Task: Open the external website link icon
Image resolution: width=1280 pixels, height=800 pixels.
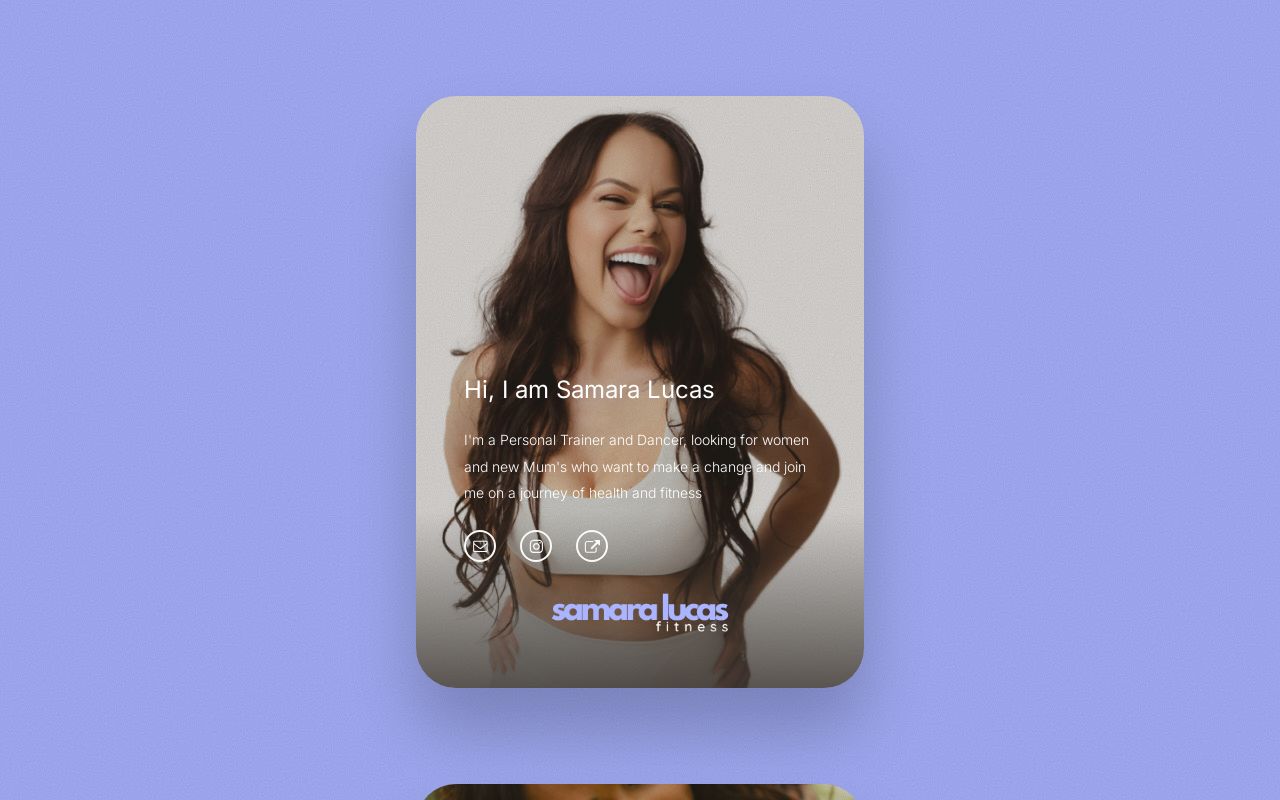Action: [x=592, y=546]
